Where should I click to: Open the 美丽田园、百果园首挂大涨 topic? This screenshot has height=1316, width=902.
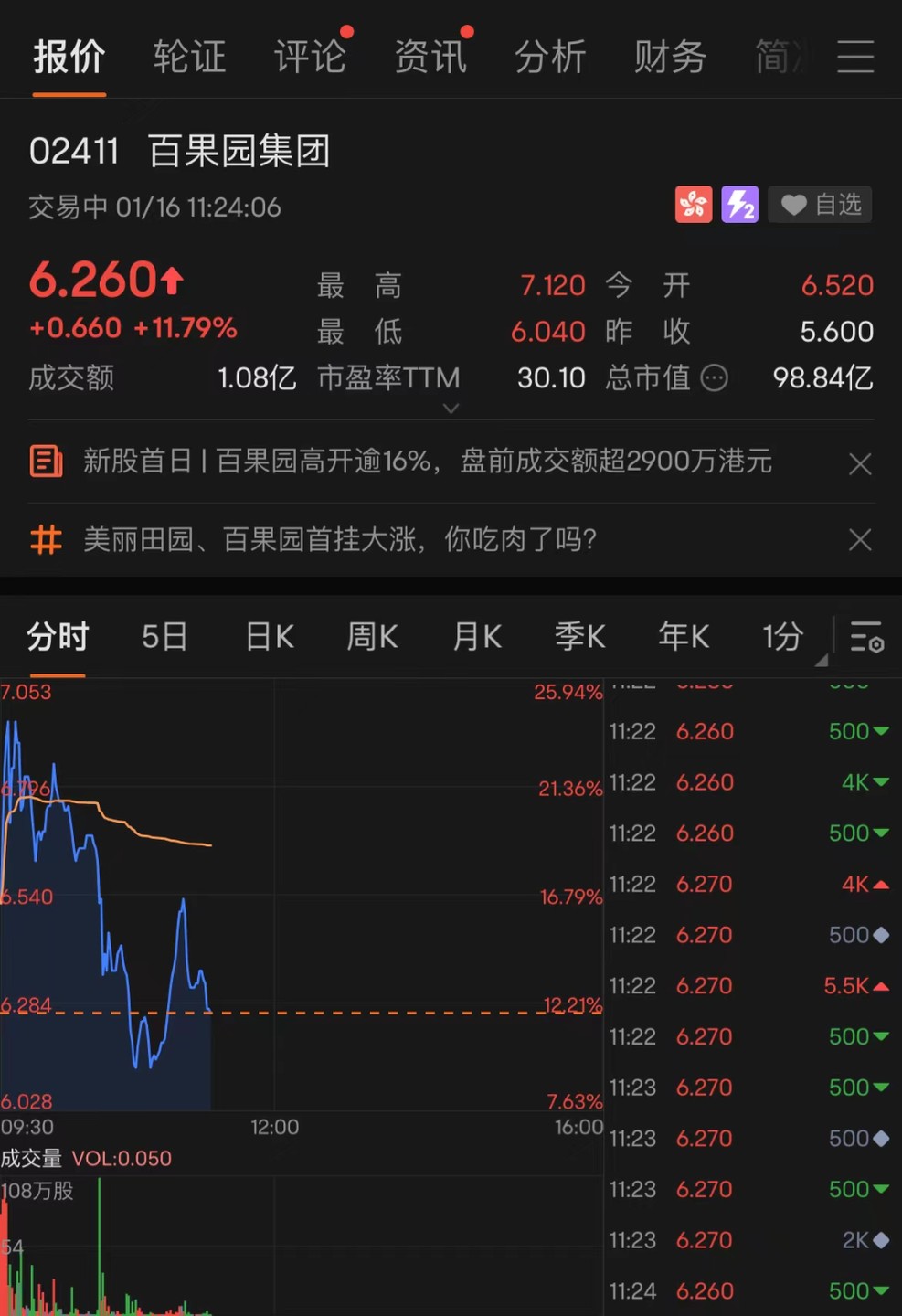point(339,540)
